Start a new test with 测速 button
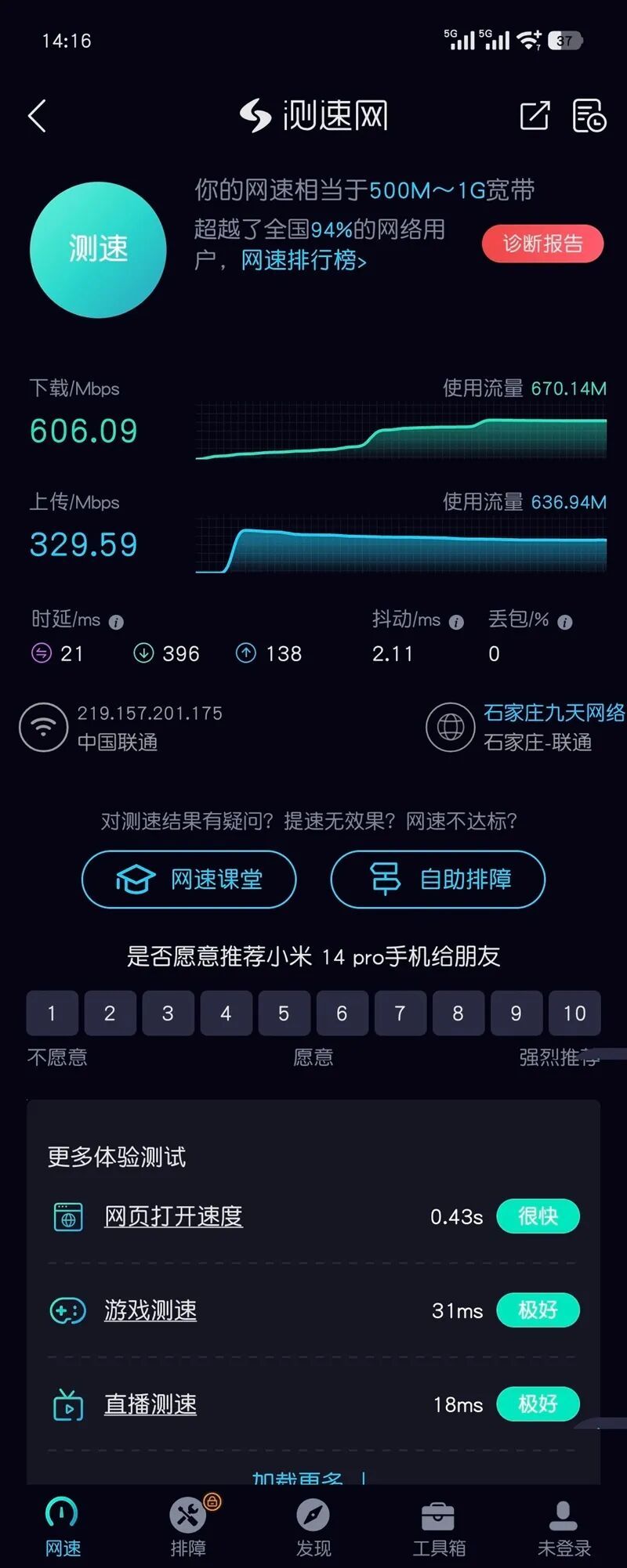Viewport: 627px width, 1568px height. tap(98, 249)
